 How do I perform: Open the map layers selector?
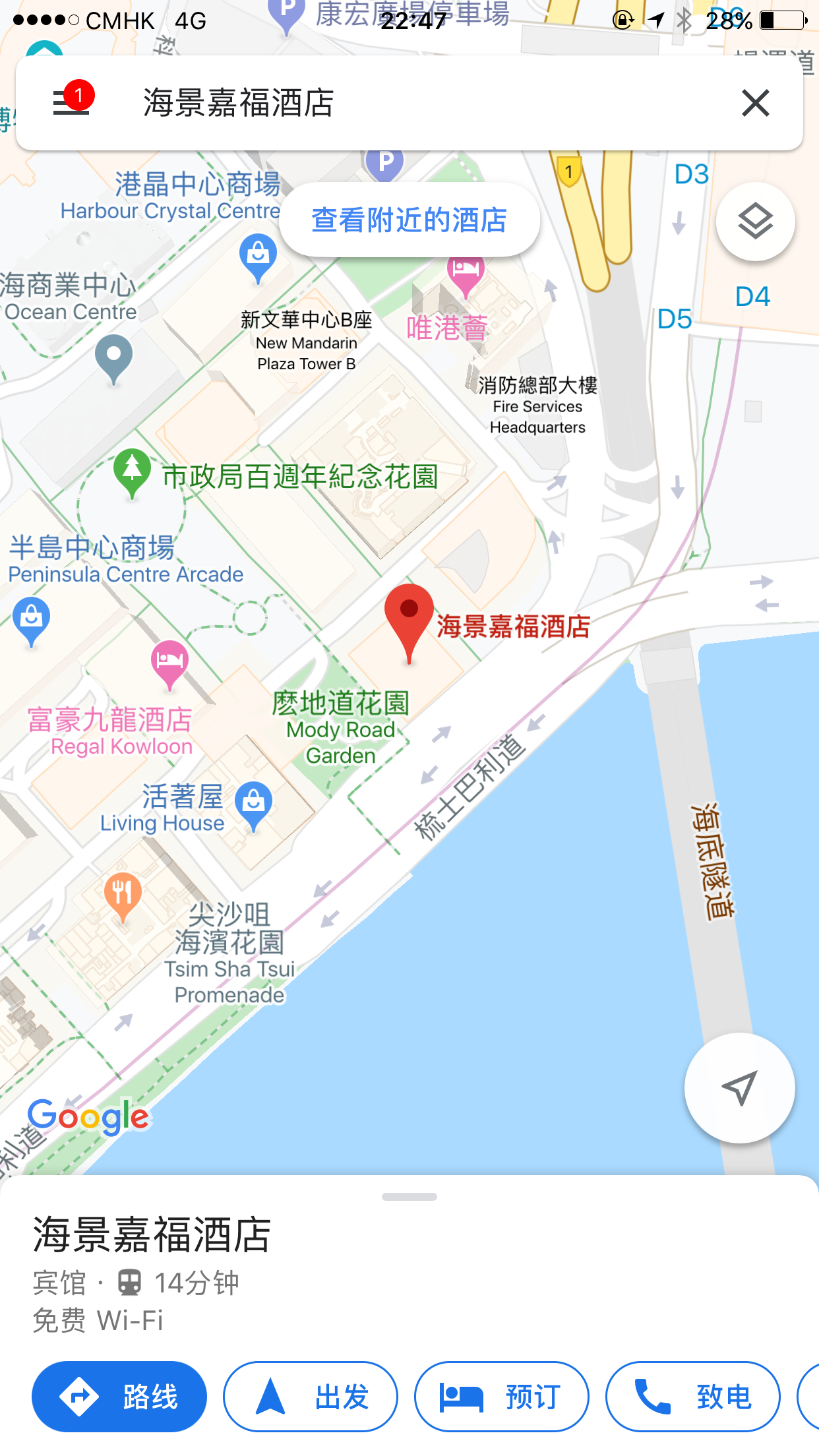click(755, 222)
